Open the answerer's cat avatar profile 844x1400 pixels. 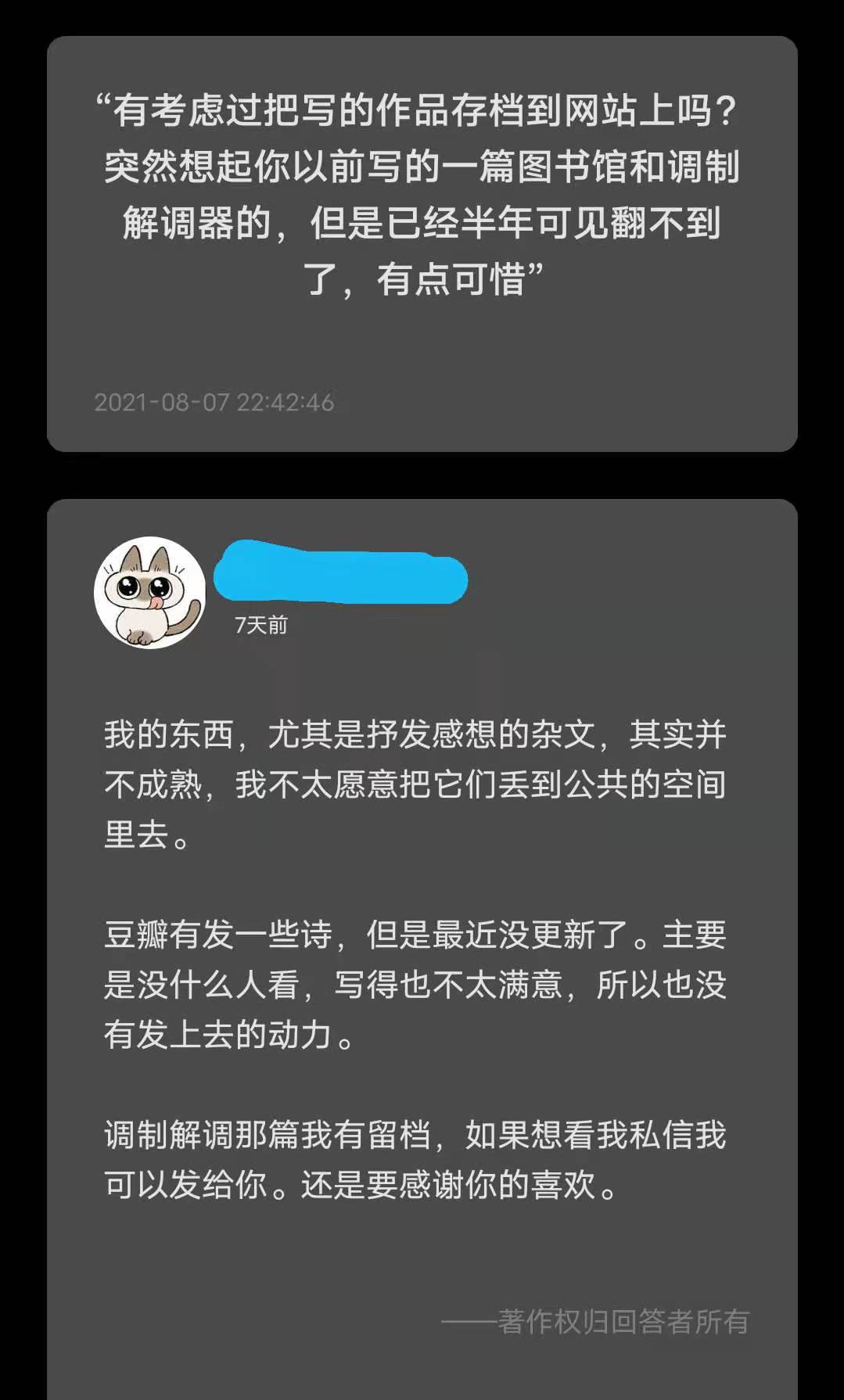(149, 592)
